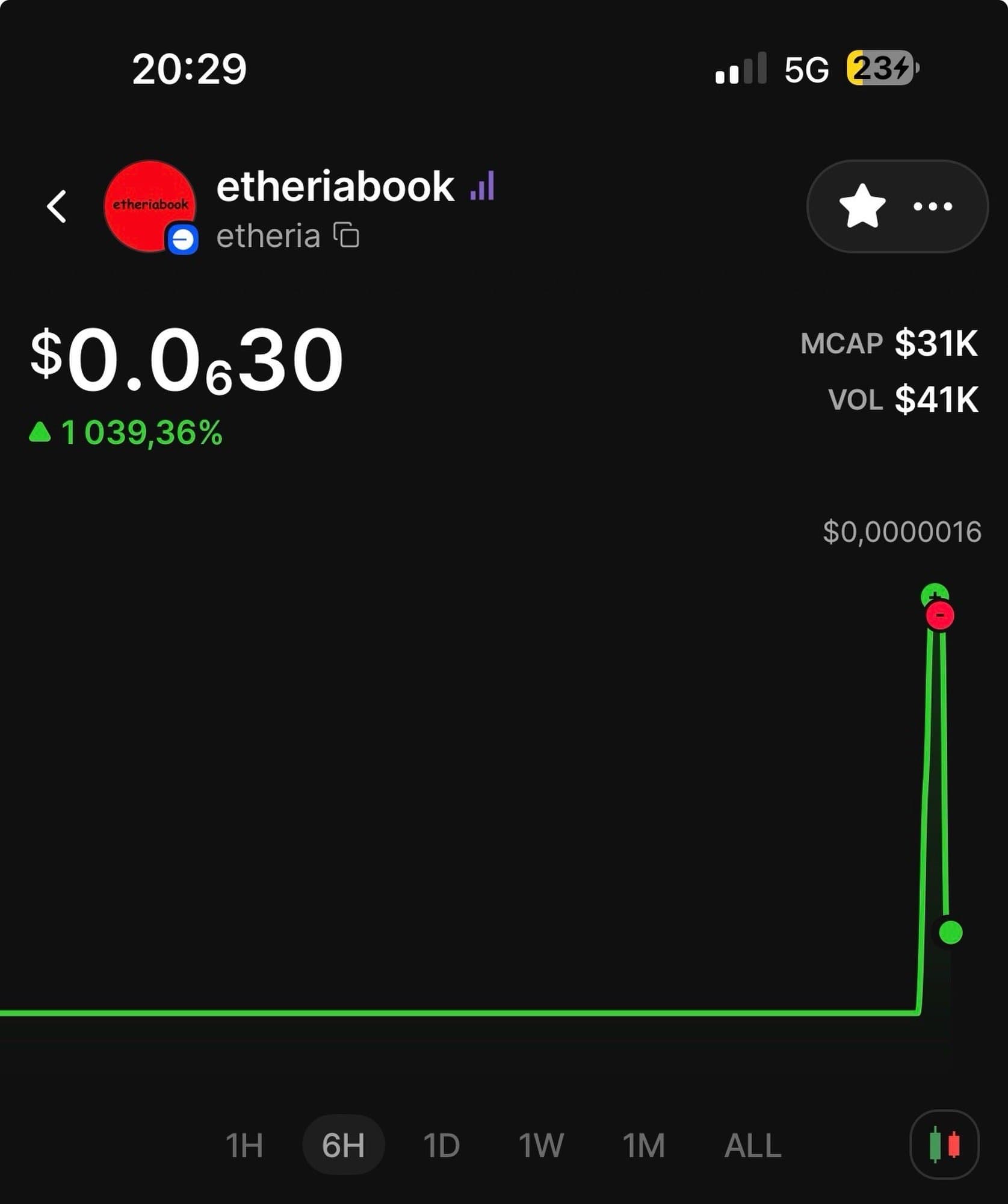Switch to candlestick chart view
1008x1204 pixels.
pyautogui.click(x=944, y=1144)
